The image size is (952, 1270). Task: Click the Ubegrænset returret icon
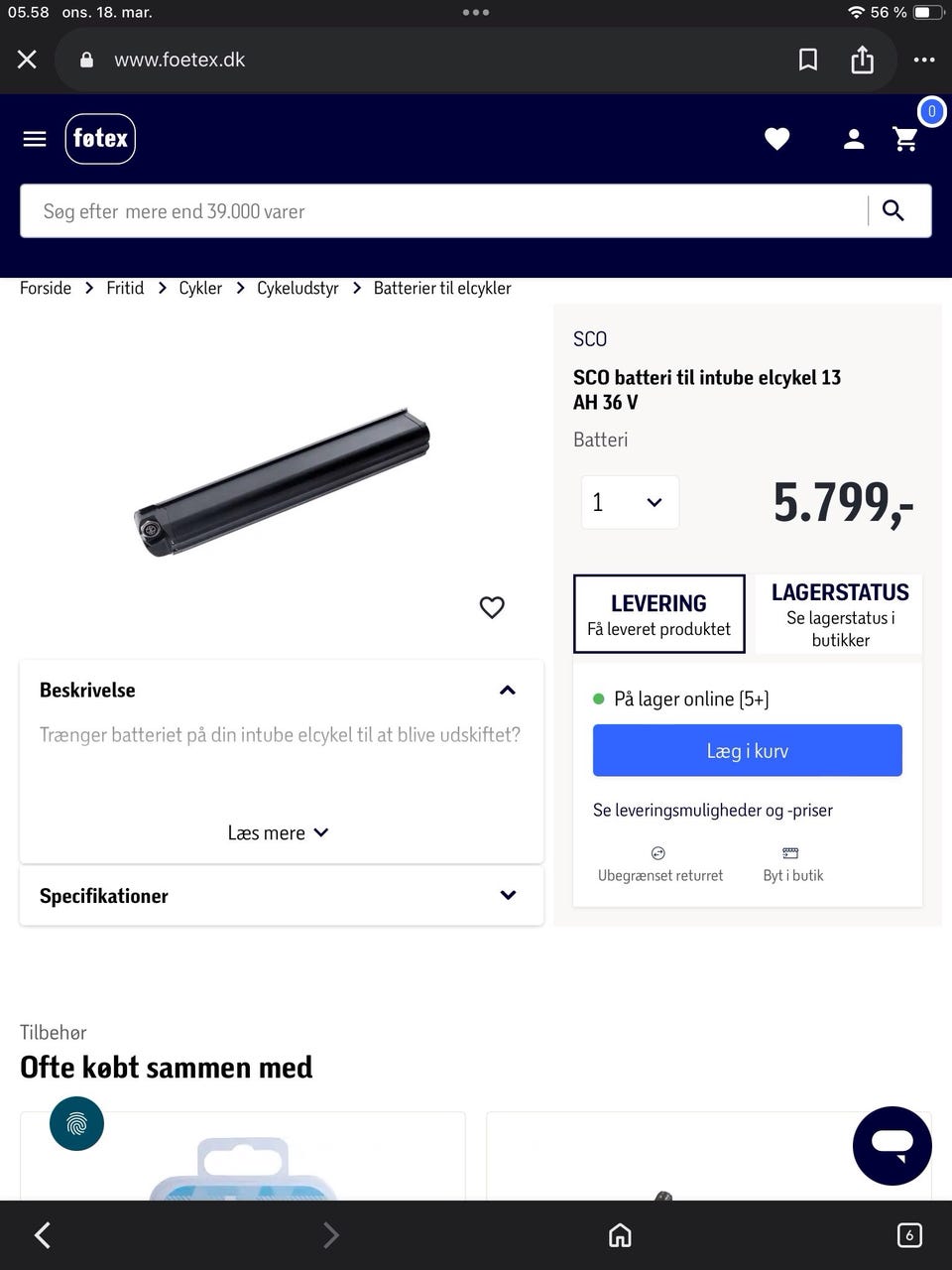(x=658, y=852)
